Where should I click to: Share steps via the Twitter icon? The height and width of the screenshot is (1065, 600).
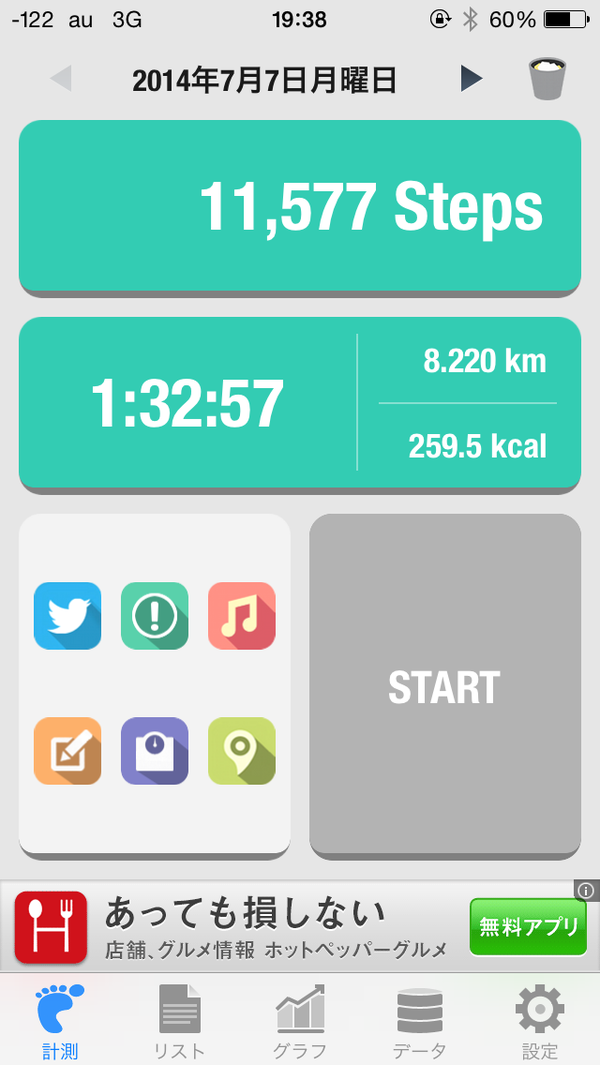(x=67, y=616)
